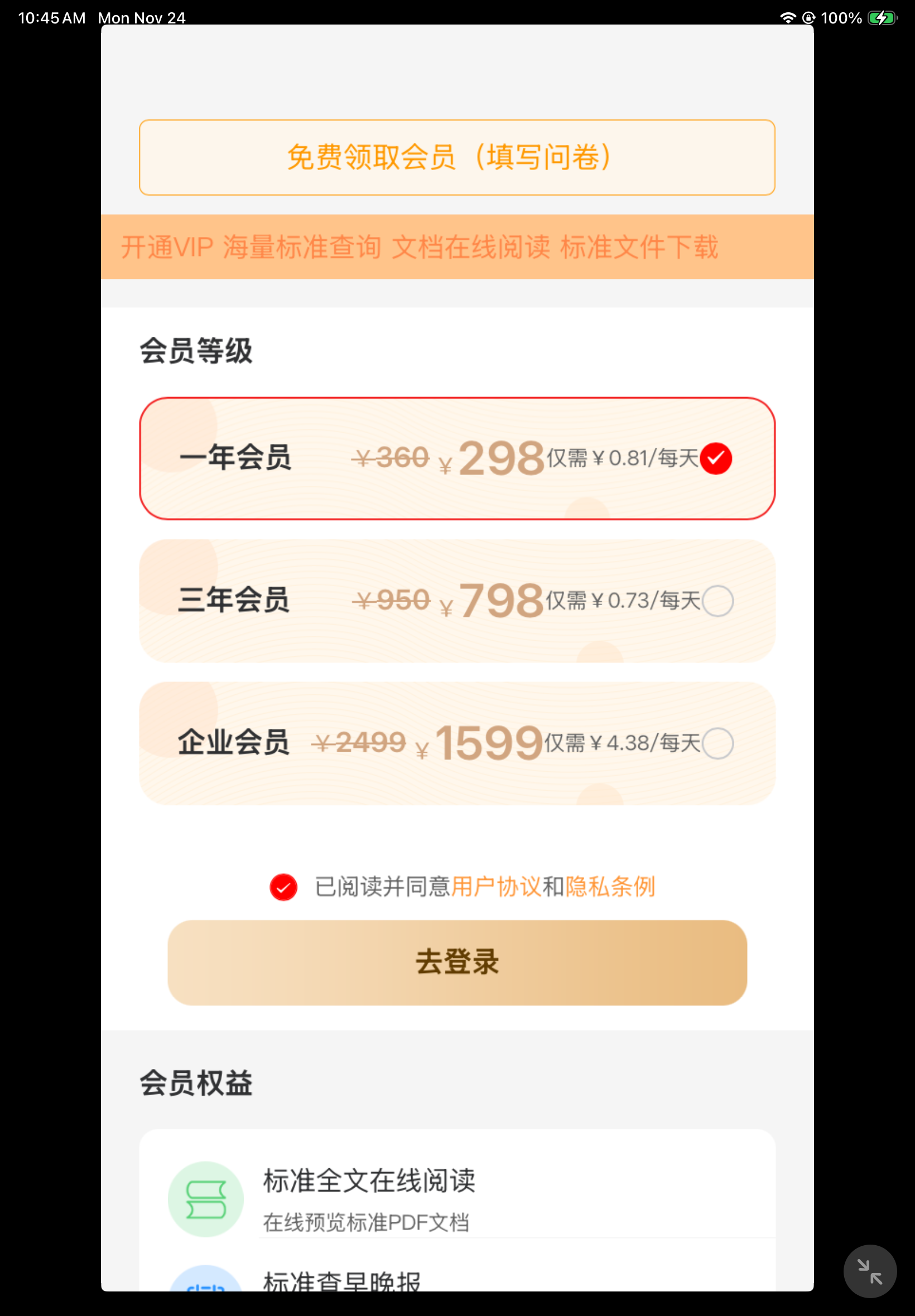Tap the 去登录 button
This screenshot has height=1316, width=915.
coord(457,962)
